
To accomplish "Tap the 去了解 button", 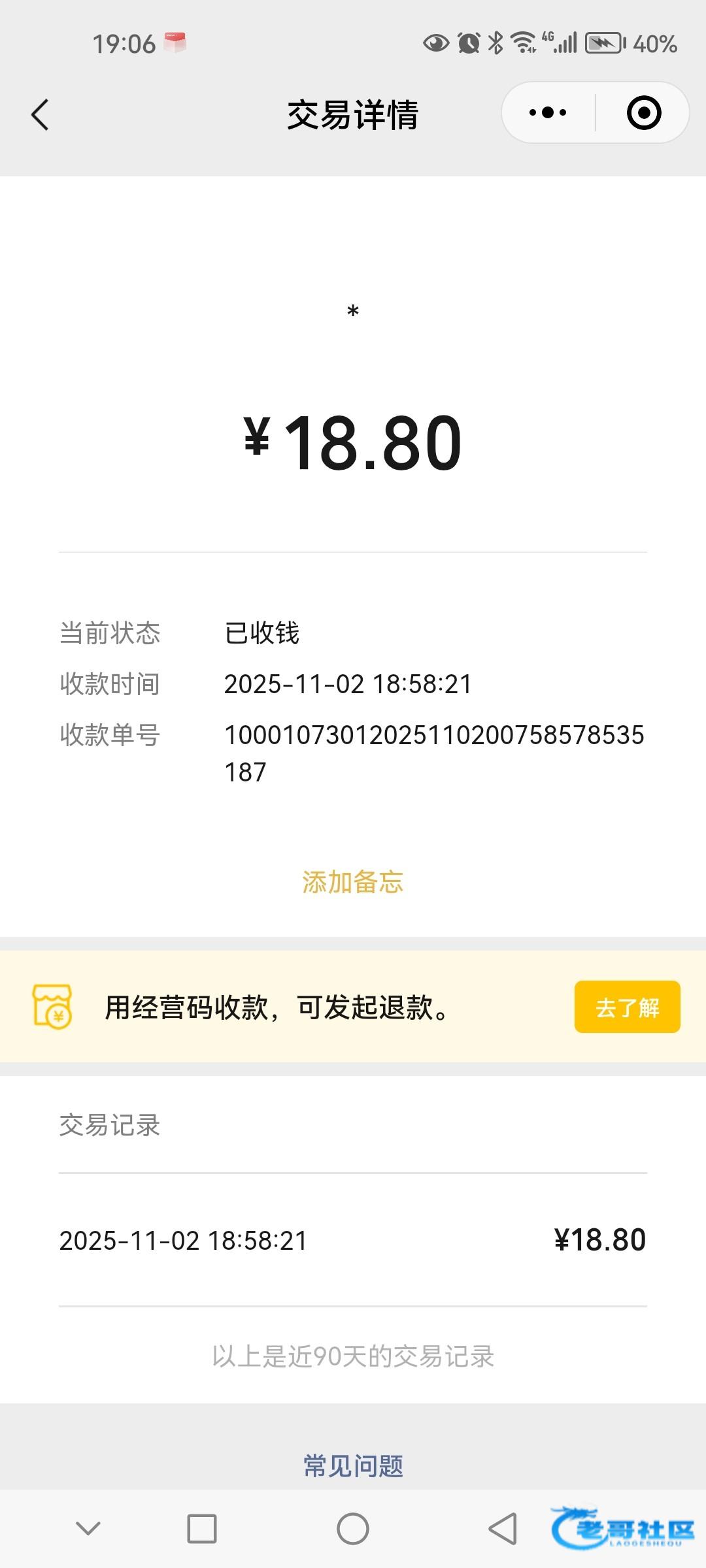I will (627, 1007).
